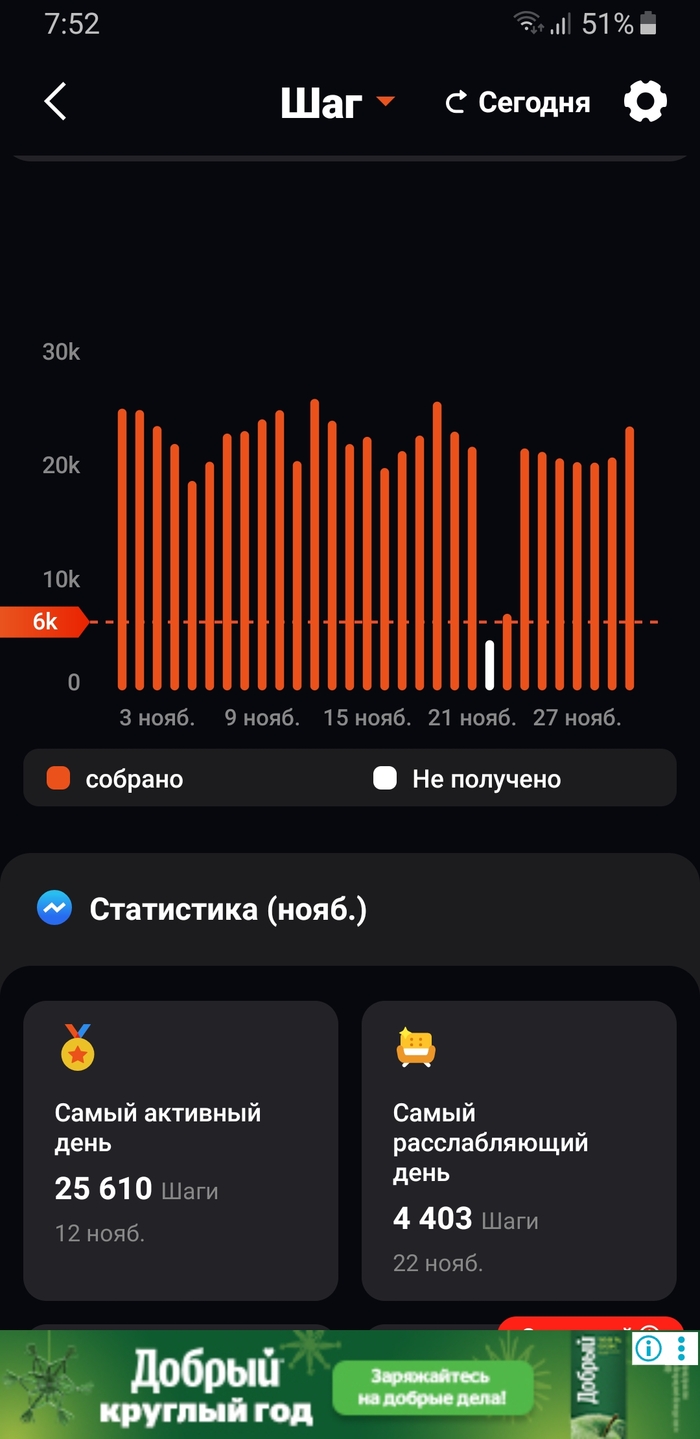Open the Самый активный день card
Screen dimensions: 700x1439
[x=180, y=1150]
